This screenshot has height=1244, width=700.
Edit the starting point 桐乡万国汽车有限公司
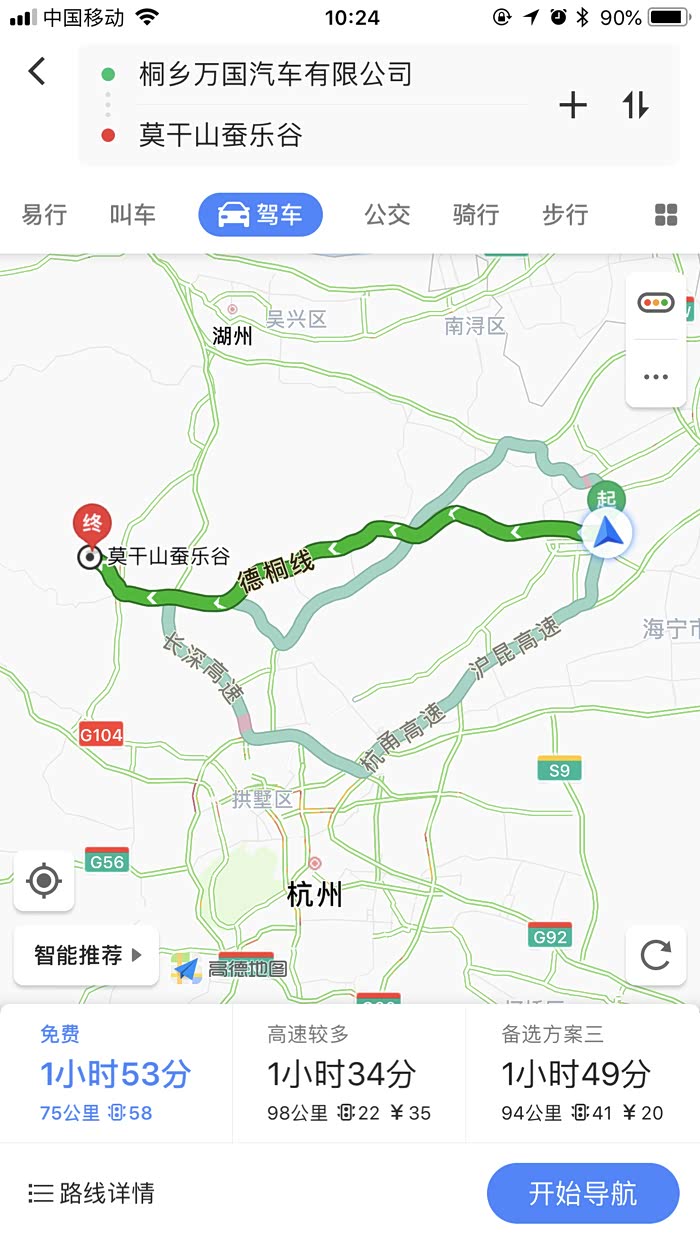coord(275,74)
